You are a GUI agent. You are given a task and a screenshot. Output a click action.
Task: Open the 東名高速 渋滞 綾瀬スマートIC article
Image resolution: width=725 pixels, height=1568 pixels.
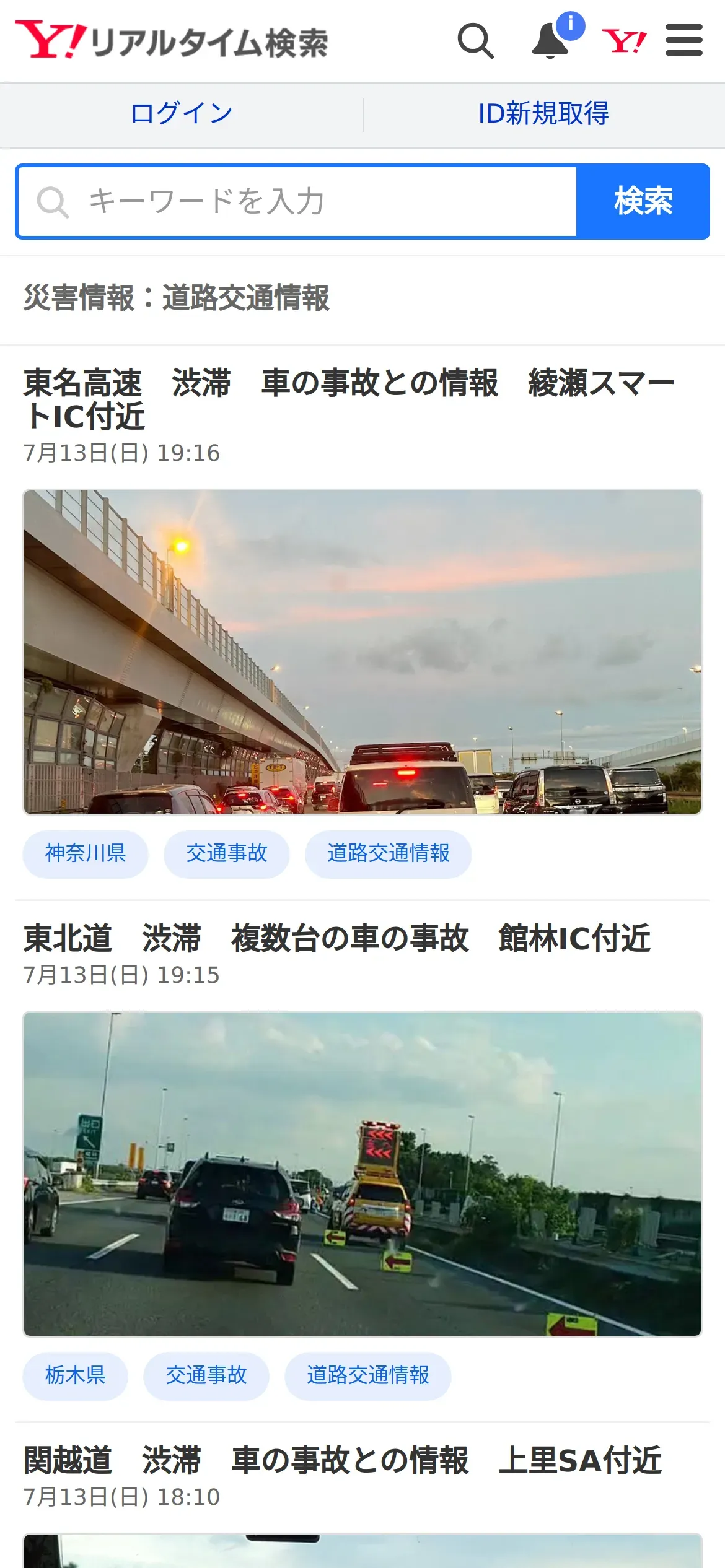pyautogui.click(x=347, y=399)
